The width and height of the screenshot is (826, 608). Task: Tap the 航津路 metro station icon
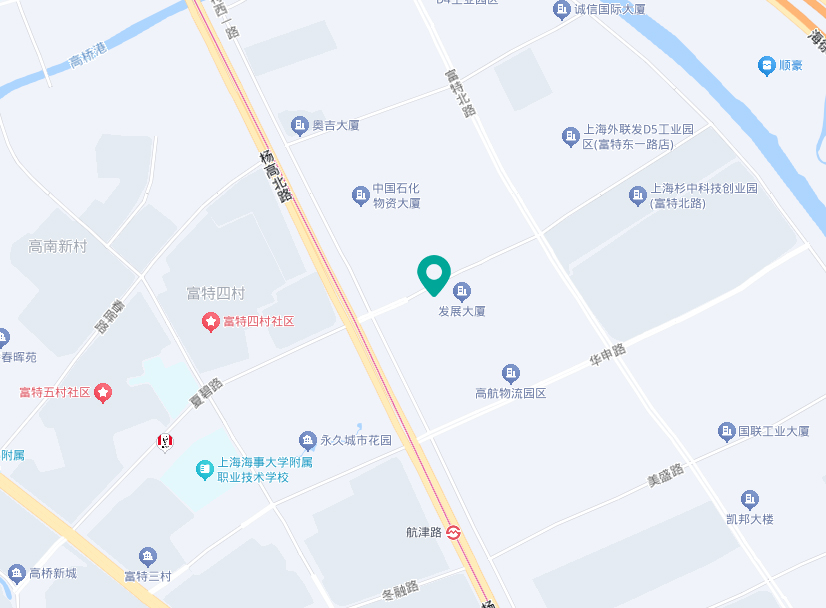(x=454, y=532)
